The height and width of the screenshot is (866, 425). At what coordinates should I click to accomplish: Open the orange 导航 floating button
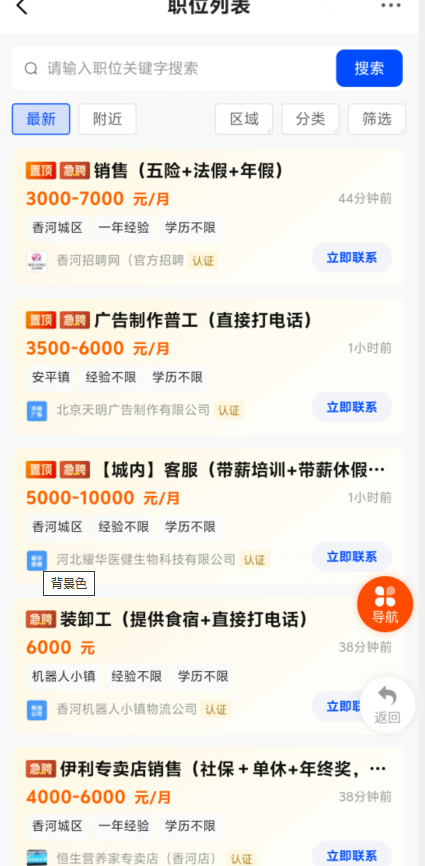(385, 604)
